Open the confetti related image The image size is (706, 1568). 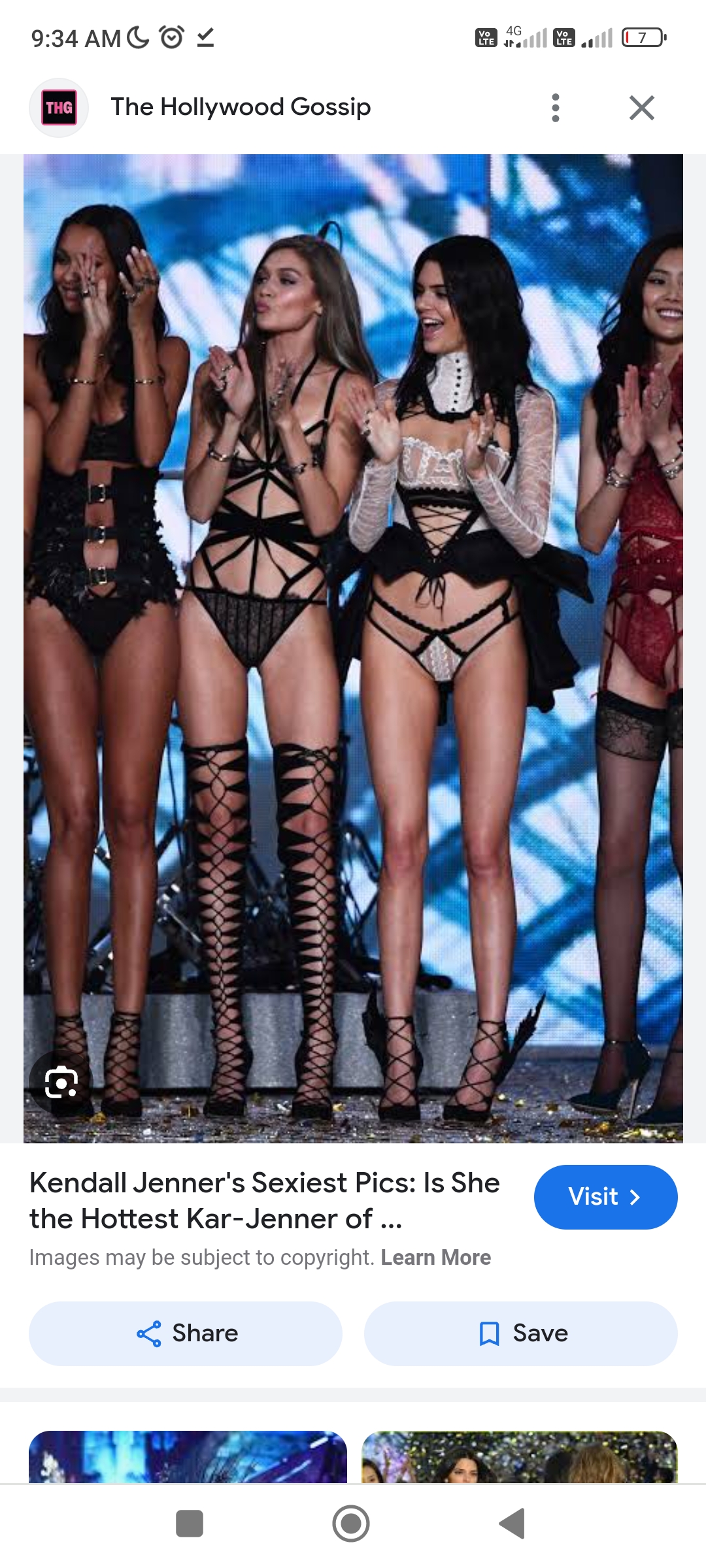[x=519, y=1456]
